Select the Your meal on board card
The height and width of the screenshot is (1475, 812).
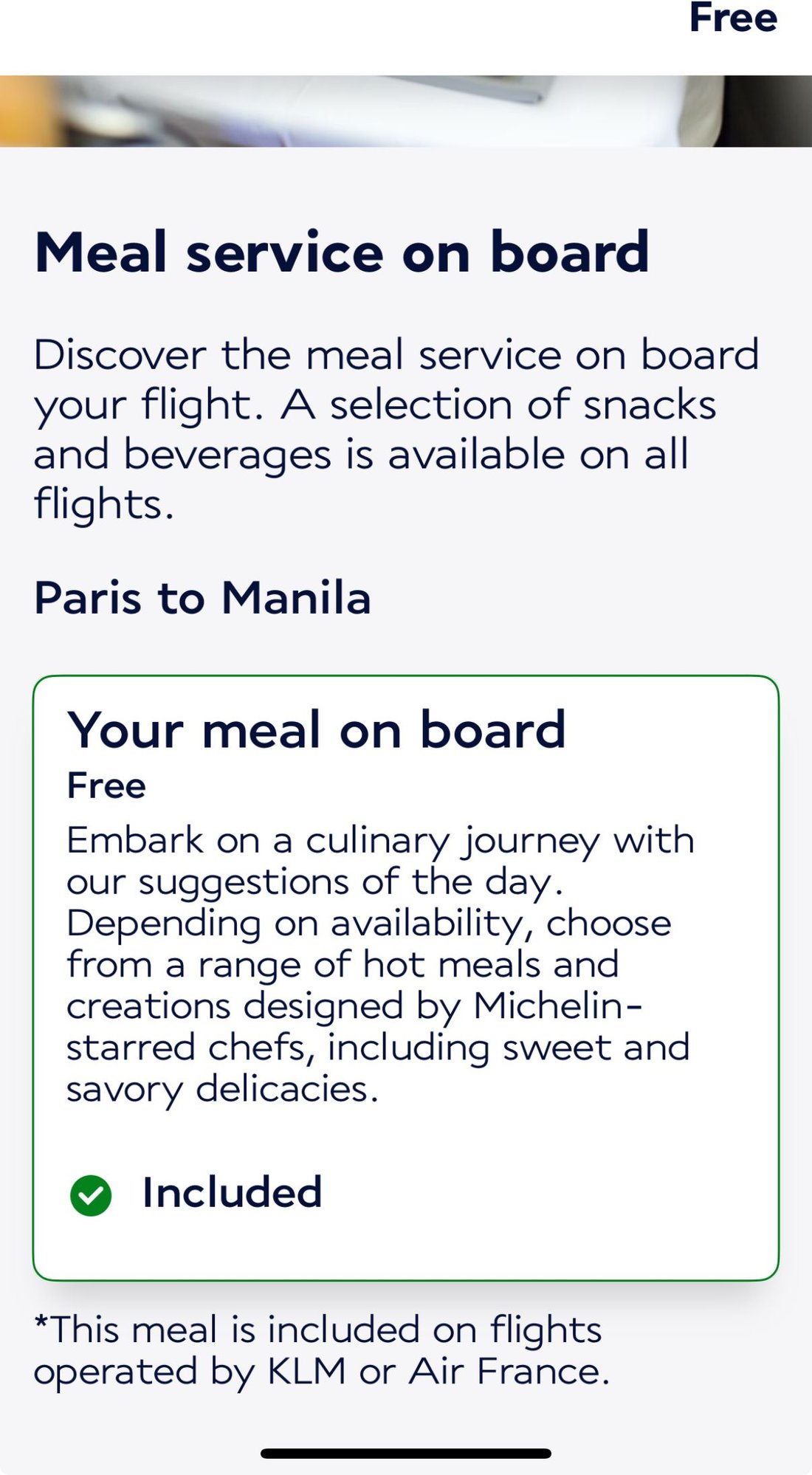pyautogui.click(x=405, y=977)
